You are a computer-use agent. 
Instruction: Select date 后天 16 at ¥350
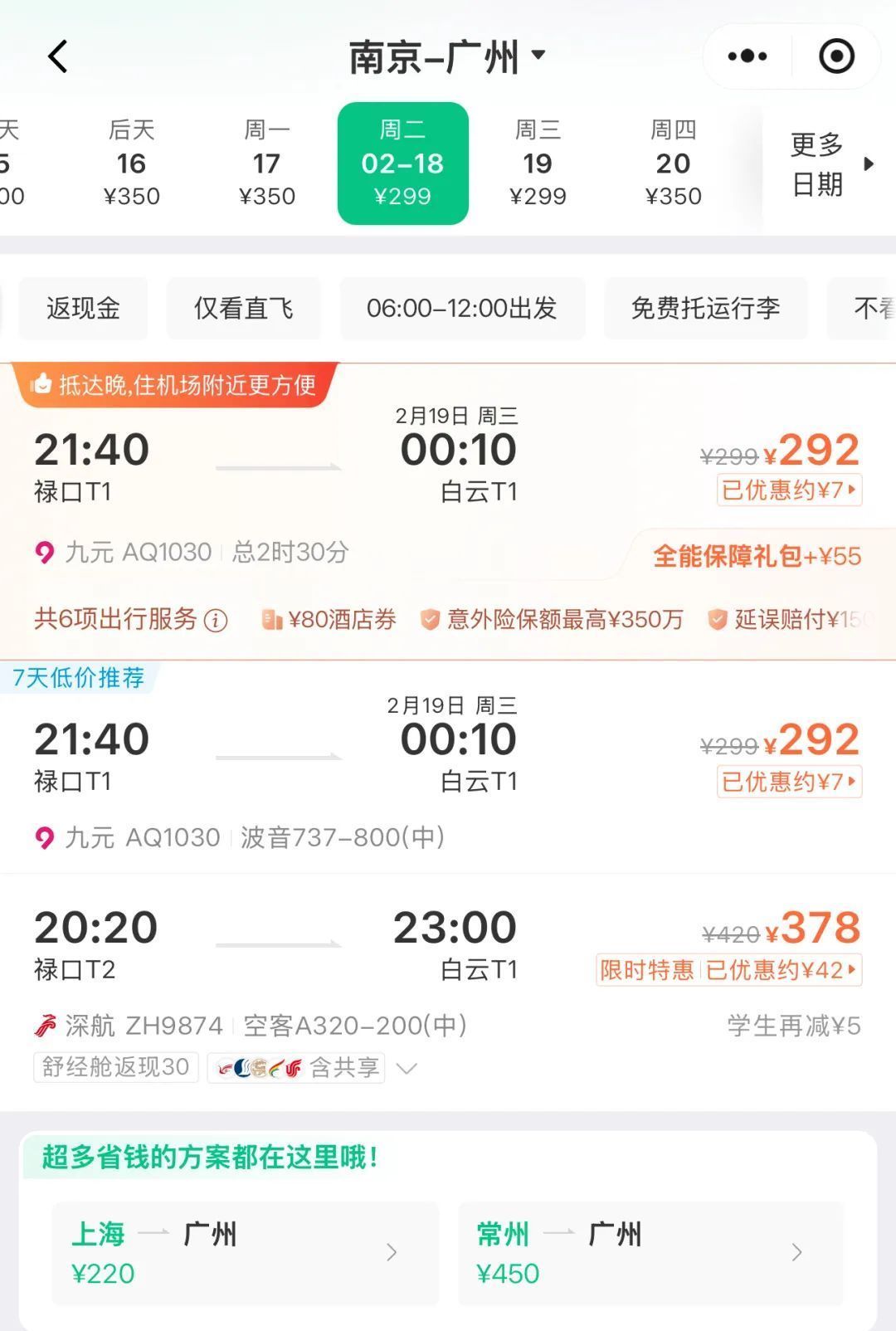(x=131, y=163)
